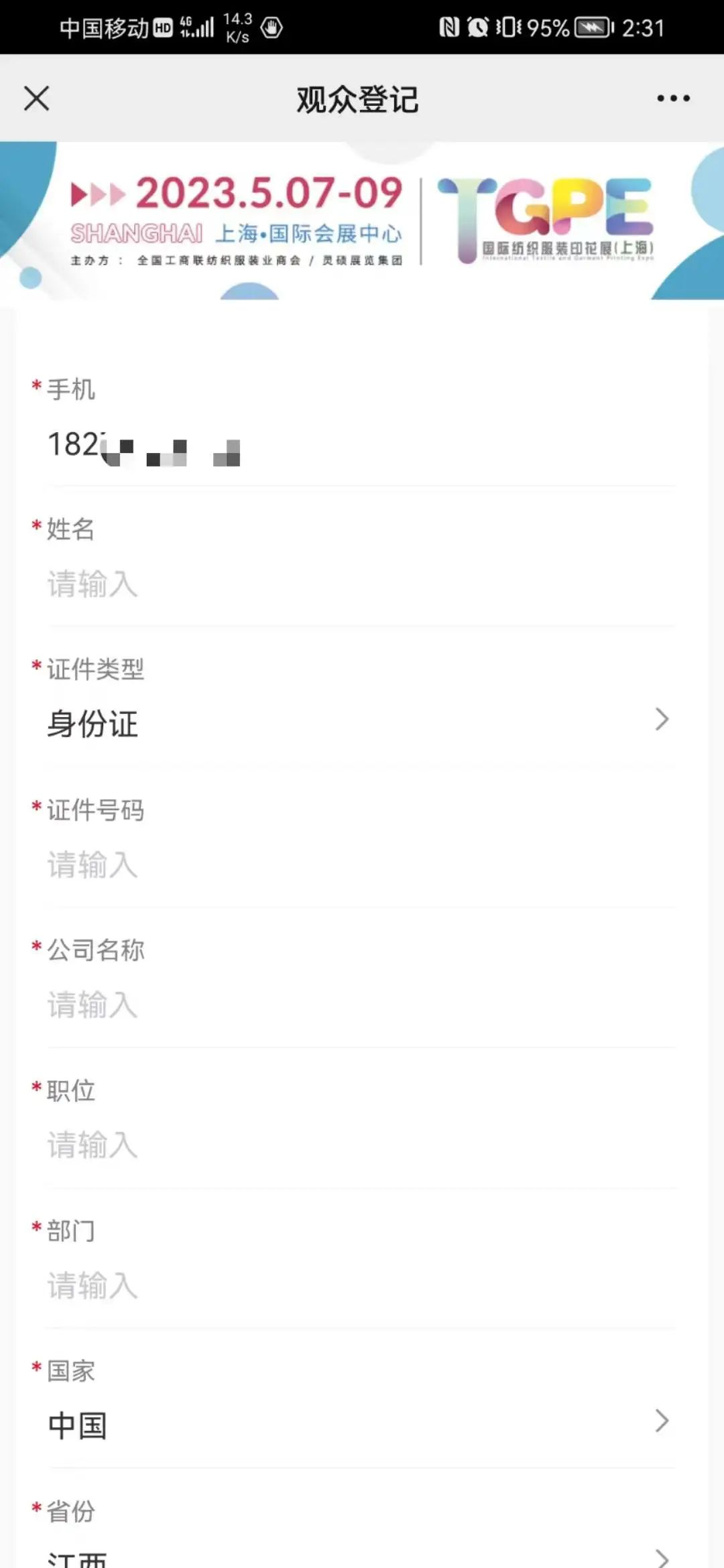Screen dimensions: 724x1568
Task: Open the 证件类型 dropdown showing 身份证
Action: 362,724
